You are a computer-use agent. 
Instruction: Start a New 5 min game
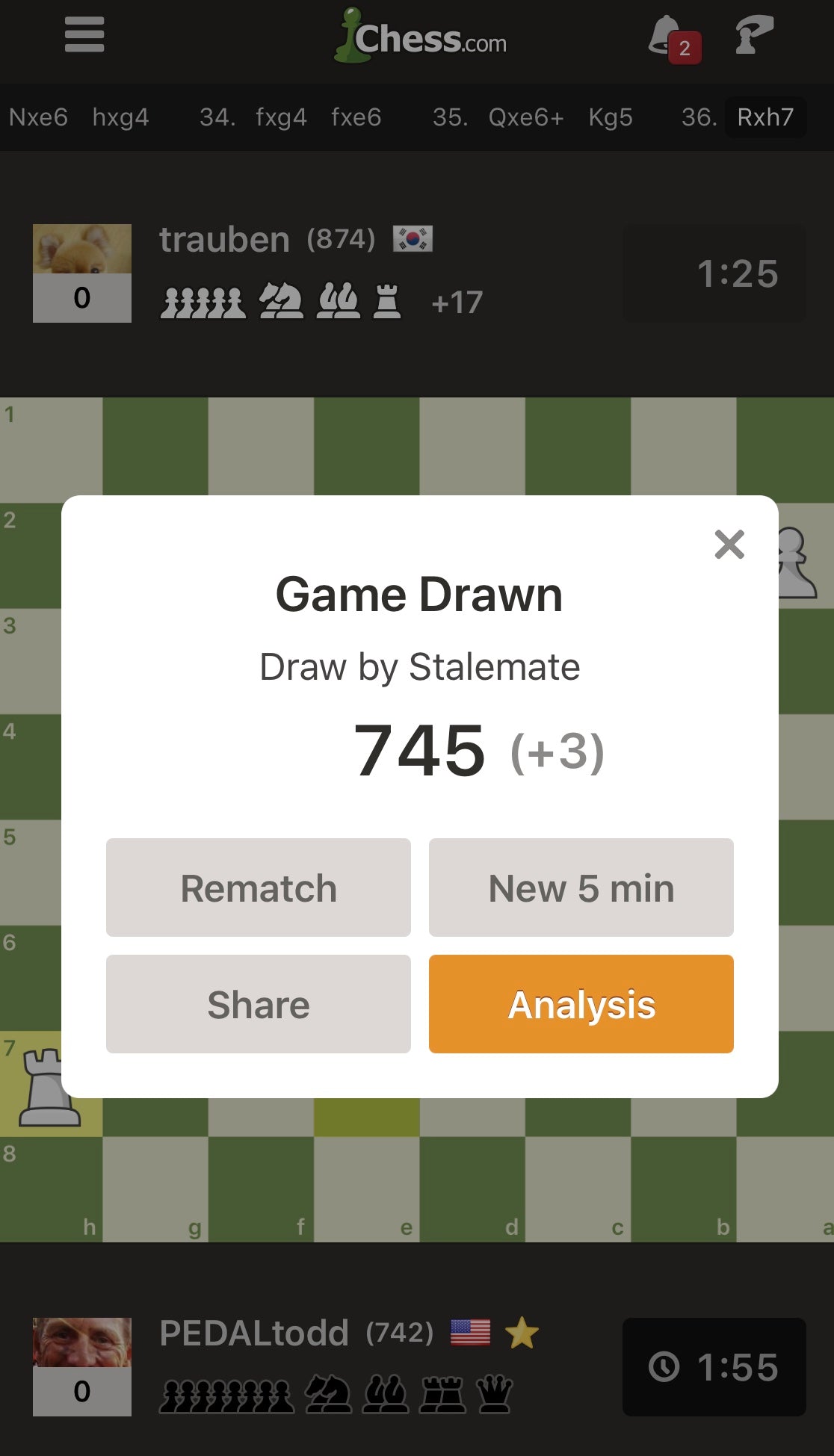click(581, 887)
